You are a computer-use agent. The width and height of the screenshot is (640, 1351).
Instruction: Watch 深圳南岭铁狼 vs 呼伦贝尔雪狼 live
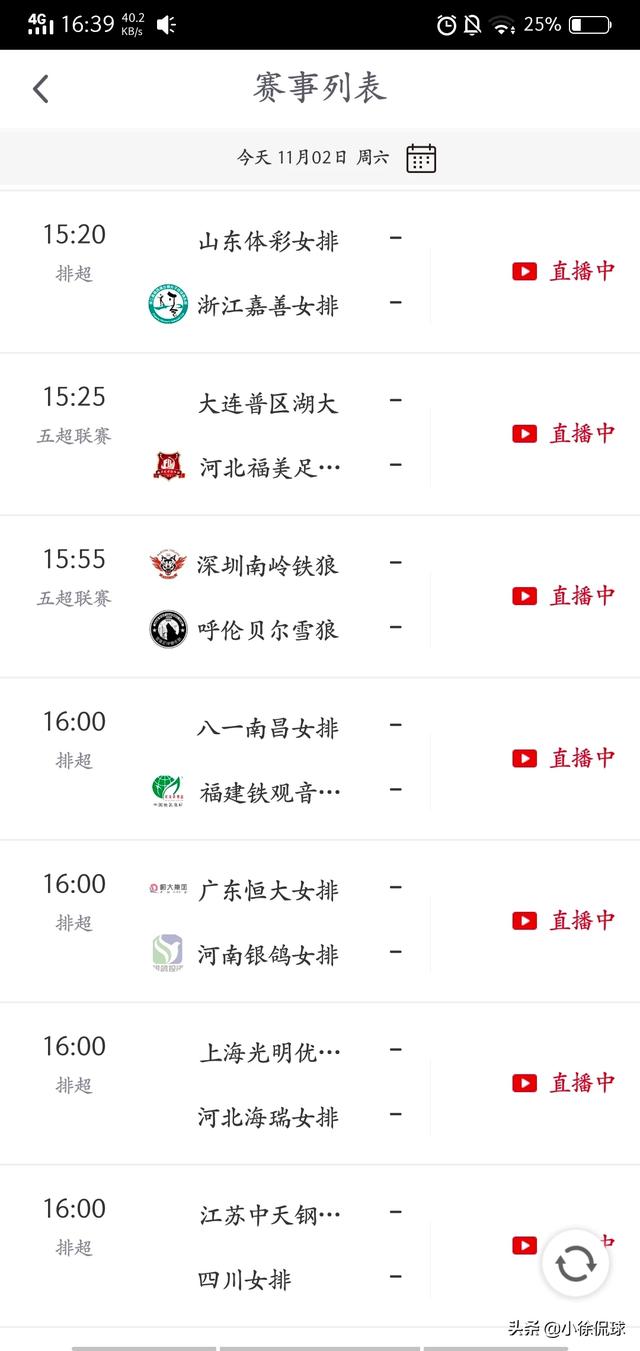[x=563, y=596]
